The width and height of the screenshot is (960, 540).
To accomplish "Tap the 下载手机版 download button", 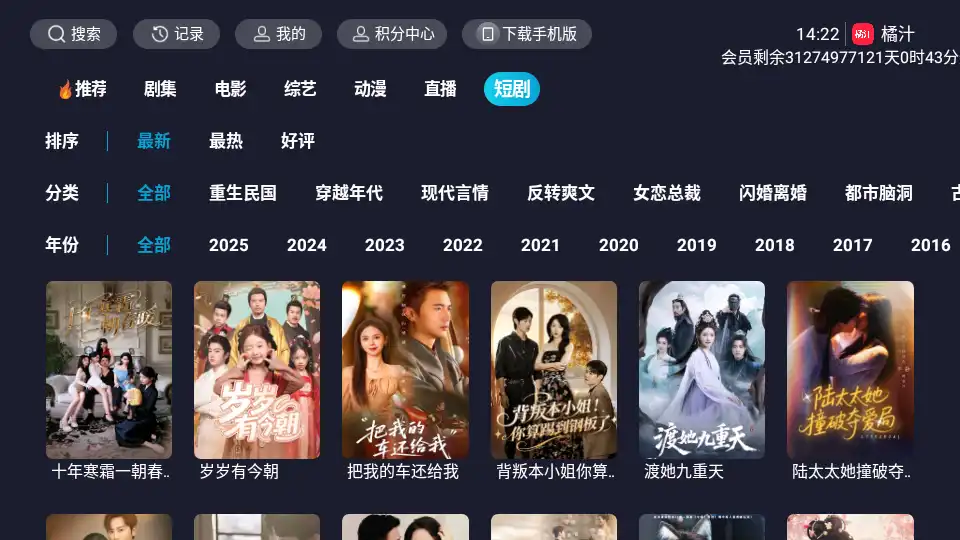I will 527,34.
